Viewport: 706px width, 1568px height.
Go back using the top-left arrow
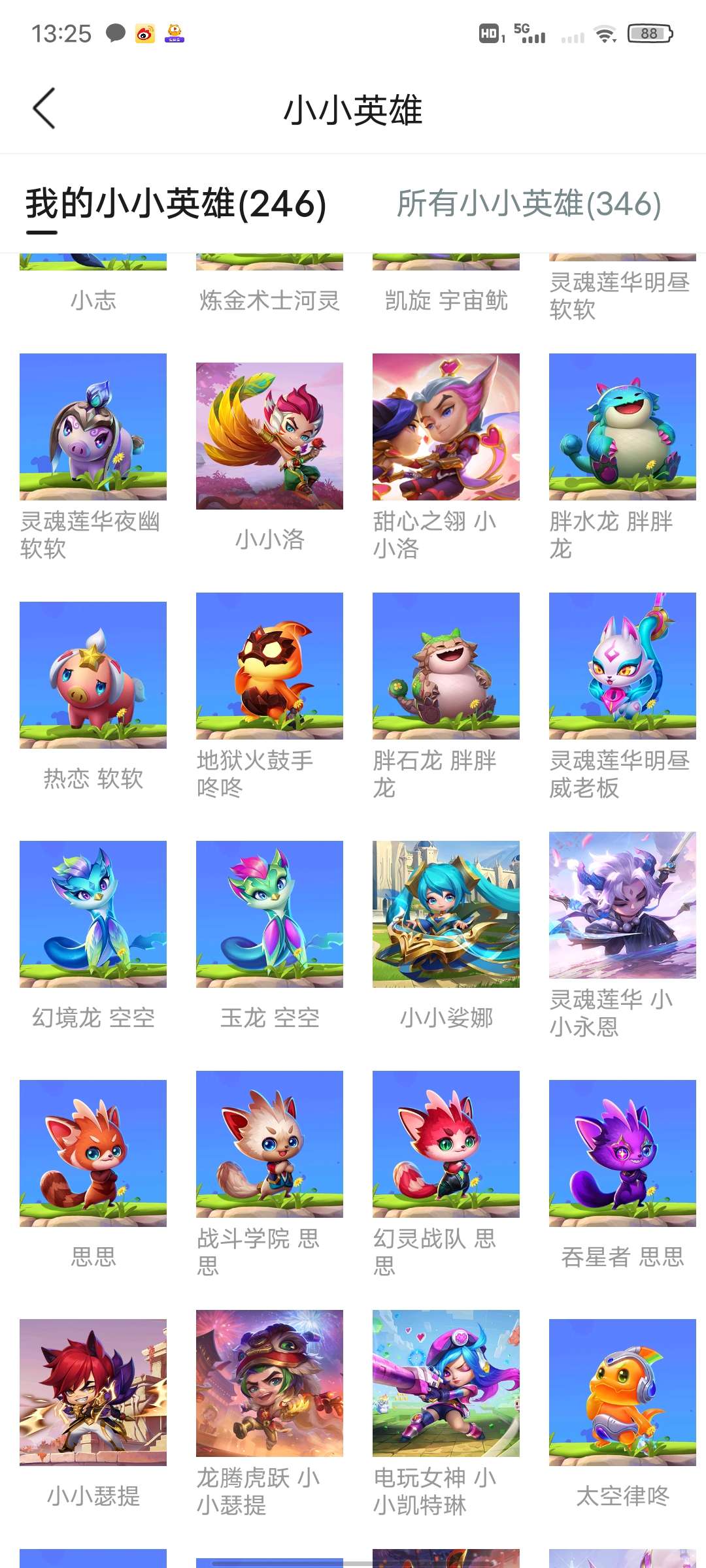click(x=44, y=108)
